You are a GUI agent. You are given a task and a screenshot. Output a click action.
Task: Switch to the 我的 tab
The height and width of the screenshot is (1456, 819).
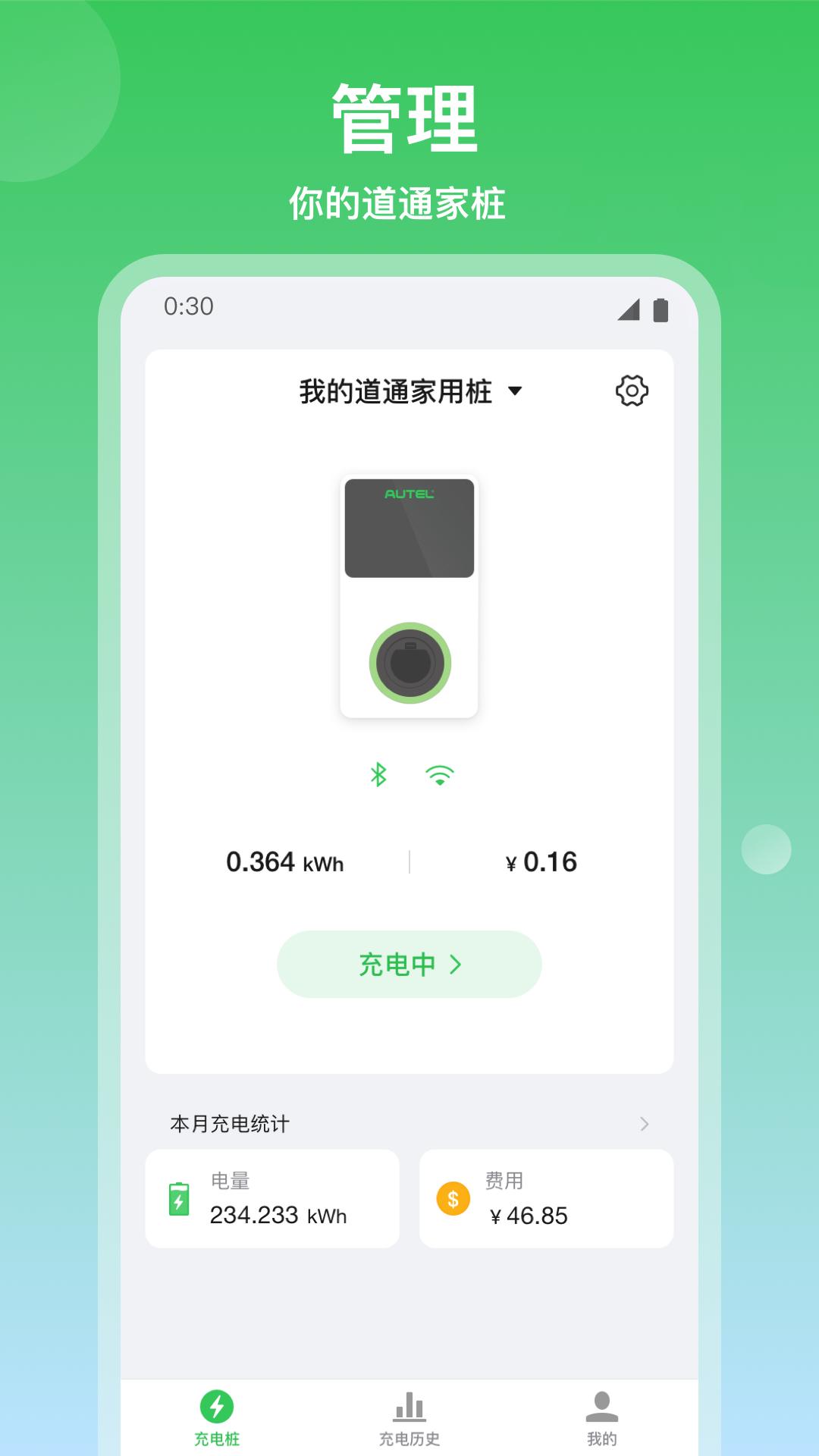[x=603, y=1417]
